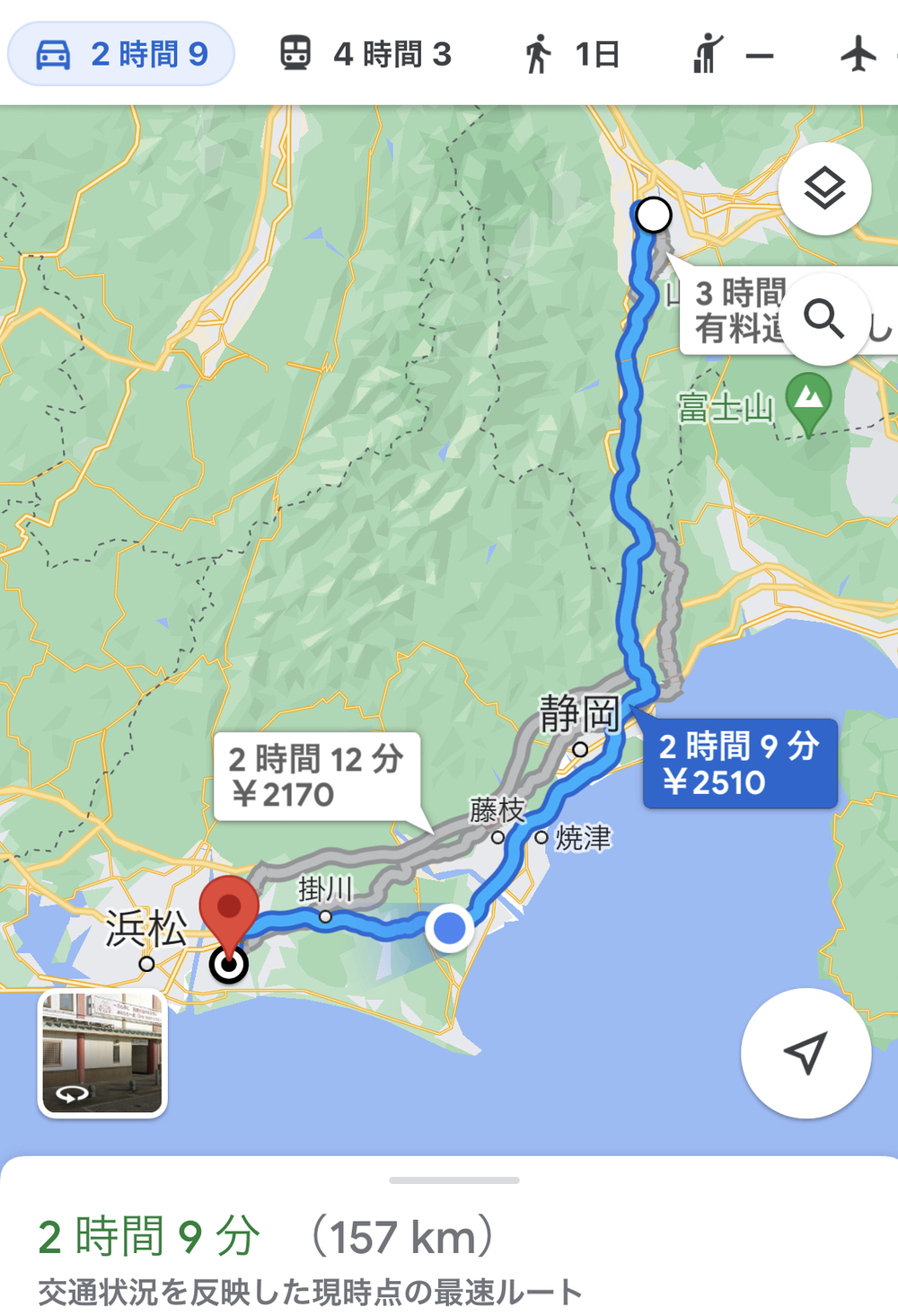Select the 3時間 alternate route label

click(x=732, y=310)
